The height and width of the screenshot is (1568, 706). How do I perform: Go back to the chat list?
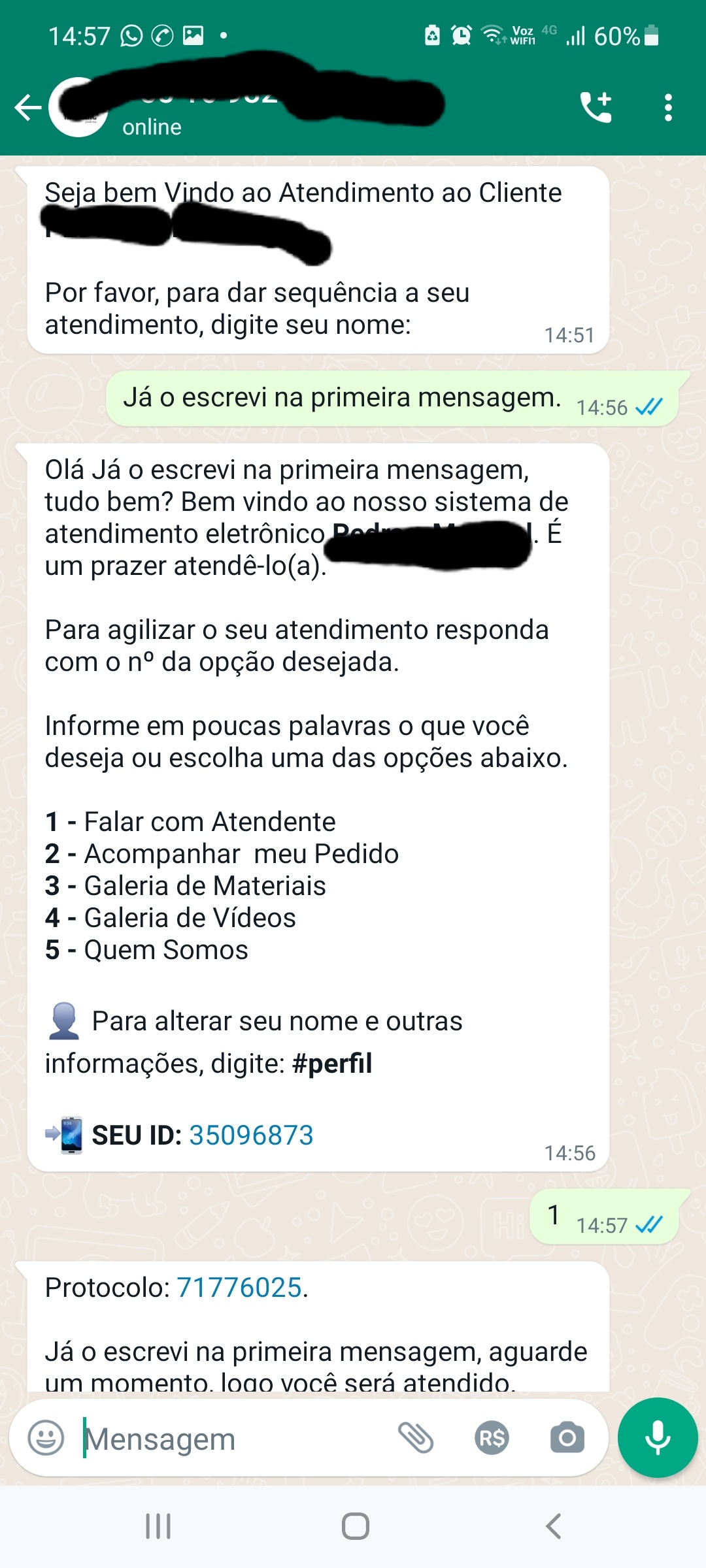(x=27, y=108)
